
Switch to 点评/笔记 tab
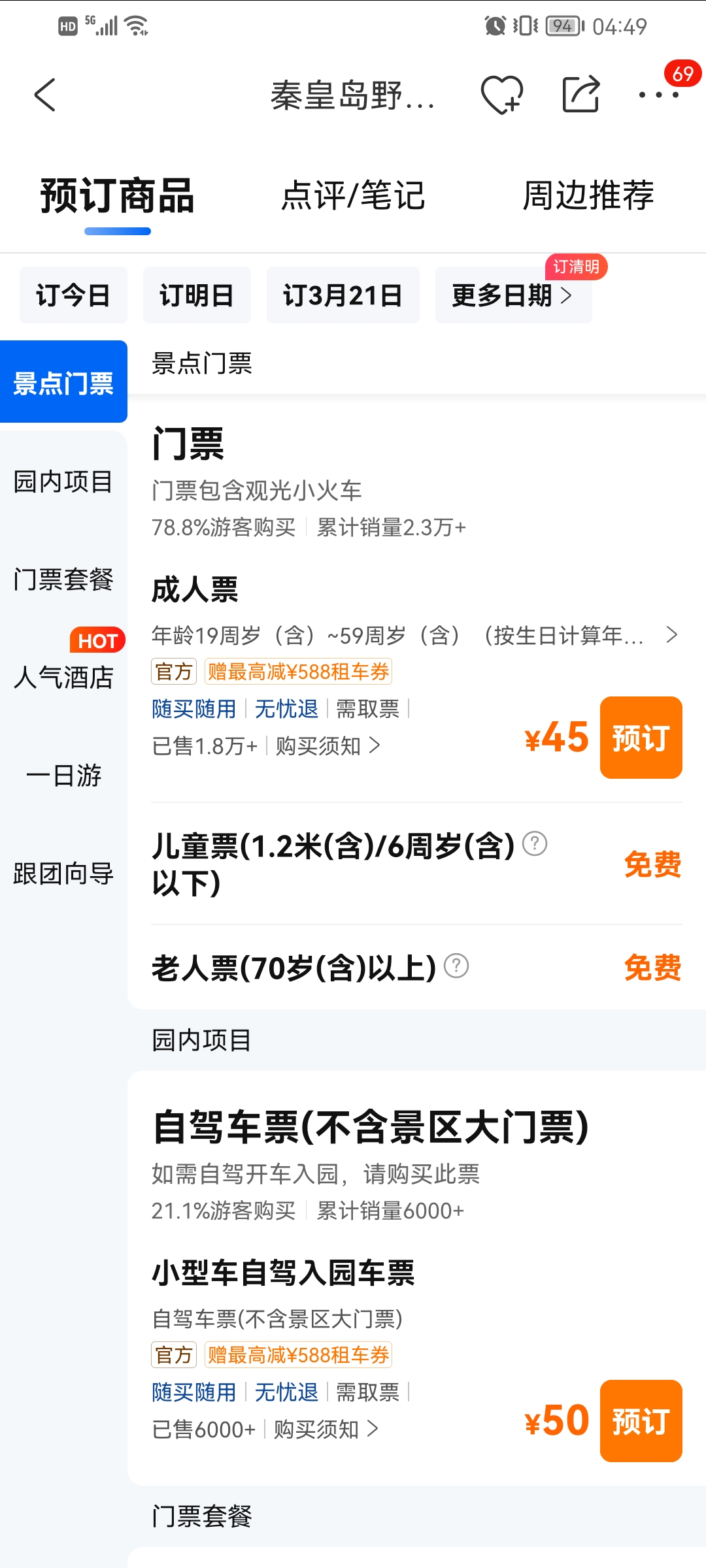[353, 195]
